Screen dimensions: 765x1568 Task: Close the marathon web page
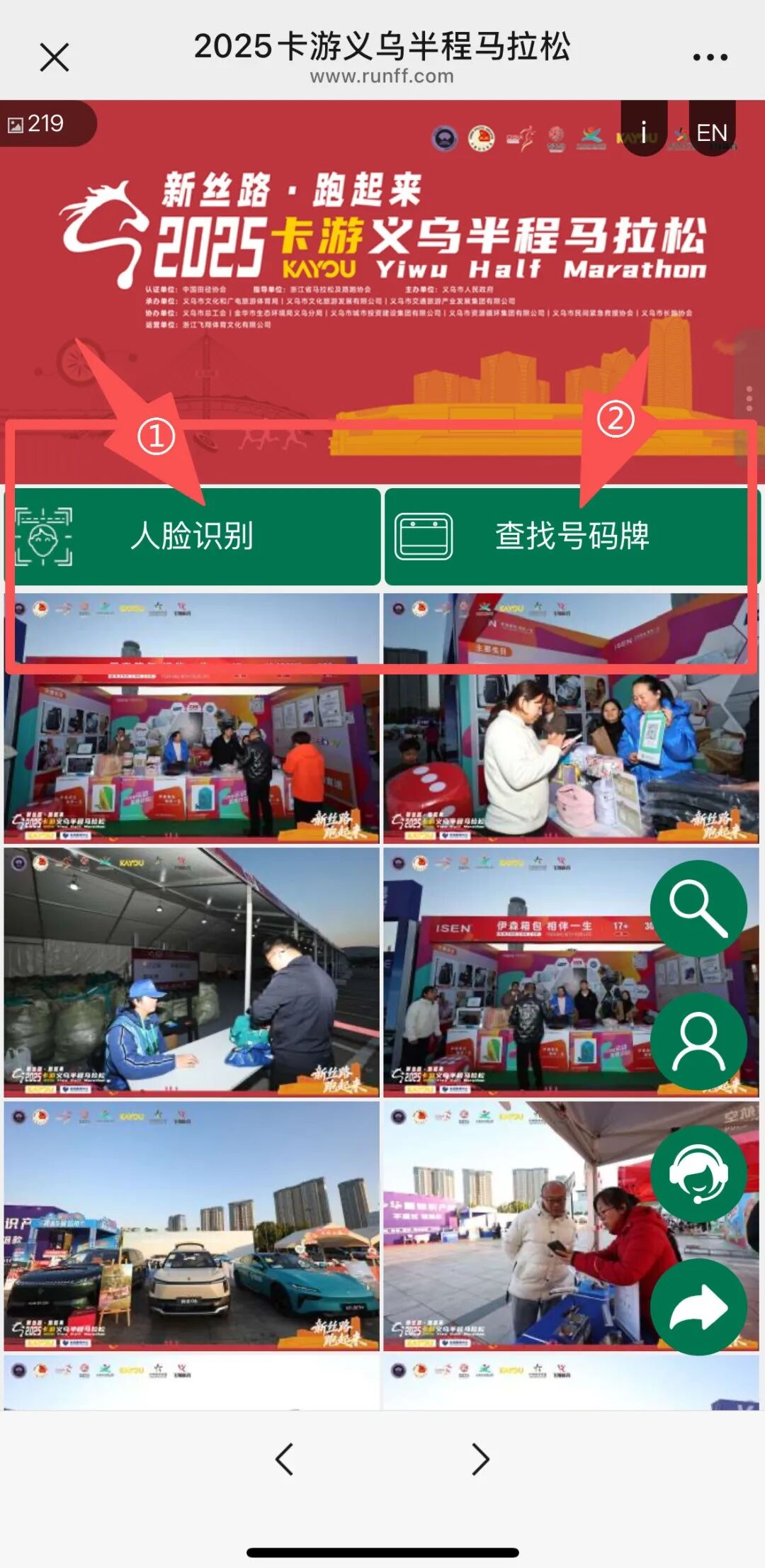[x=55, y=57]
